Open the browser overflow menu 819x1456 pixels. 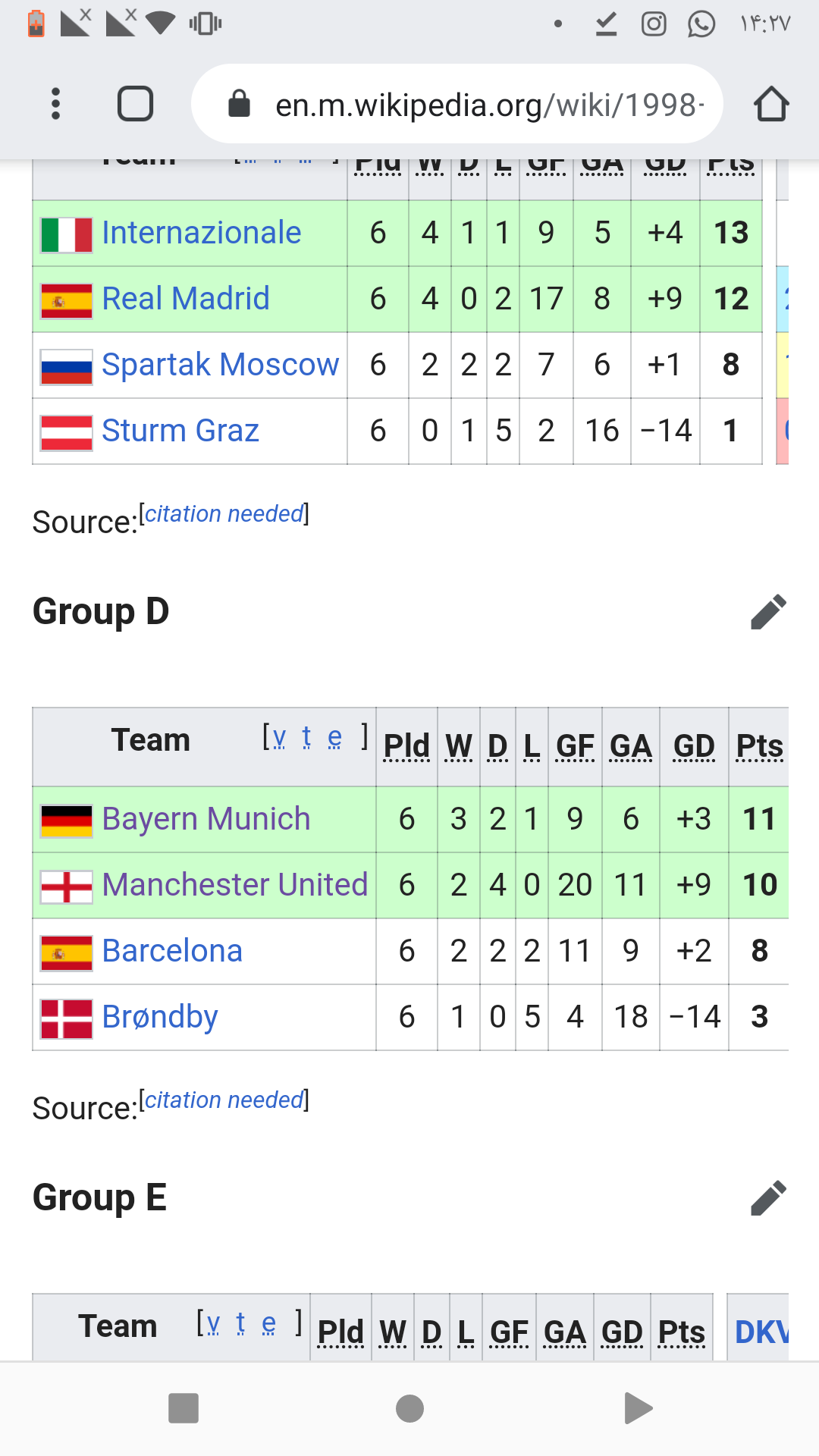tap(55, 104)
